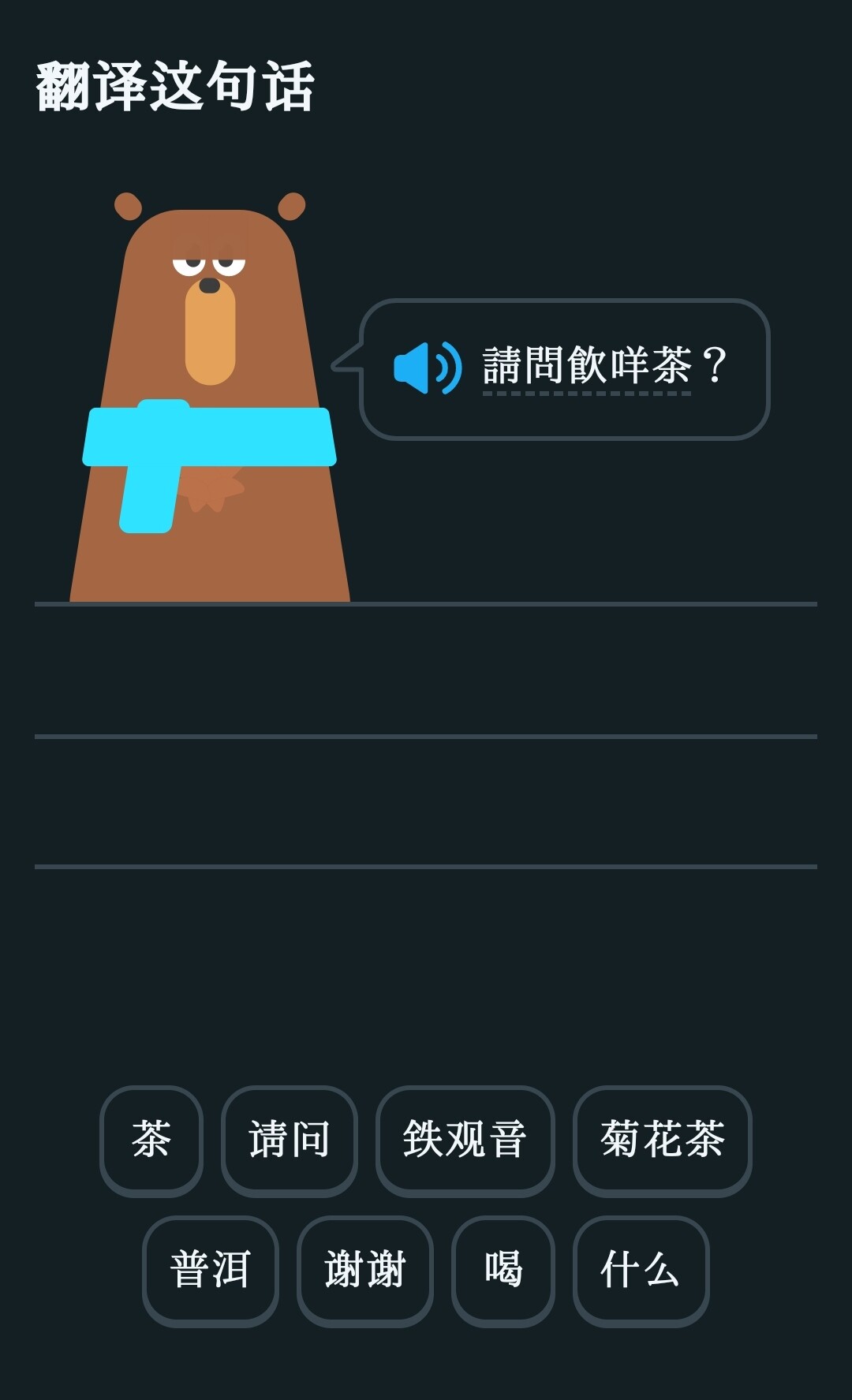
Task: Select the word chip 茶
Action: tap(151, 1141)
